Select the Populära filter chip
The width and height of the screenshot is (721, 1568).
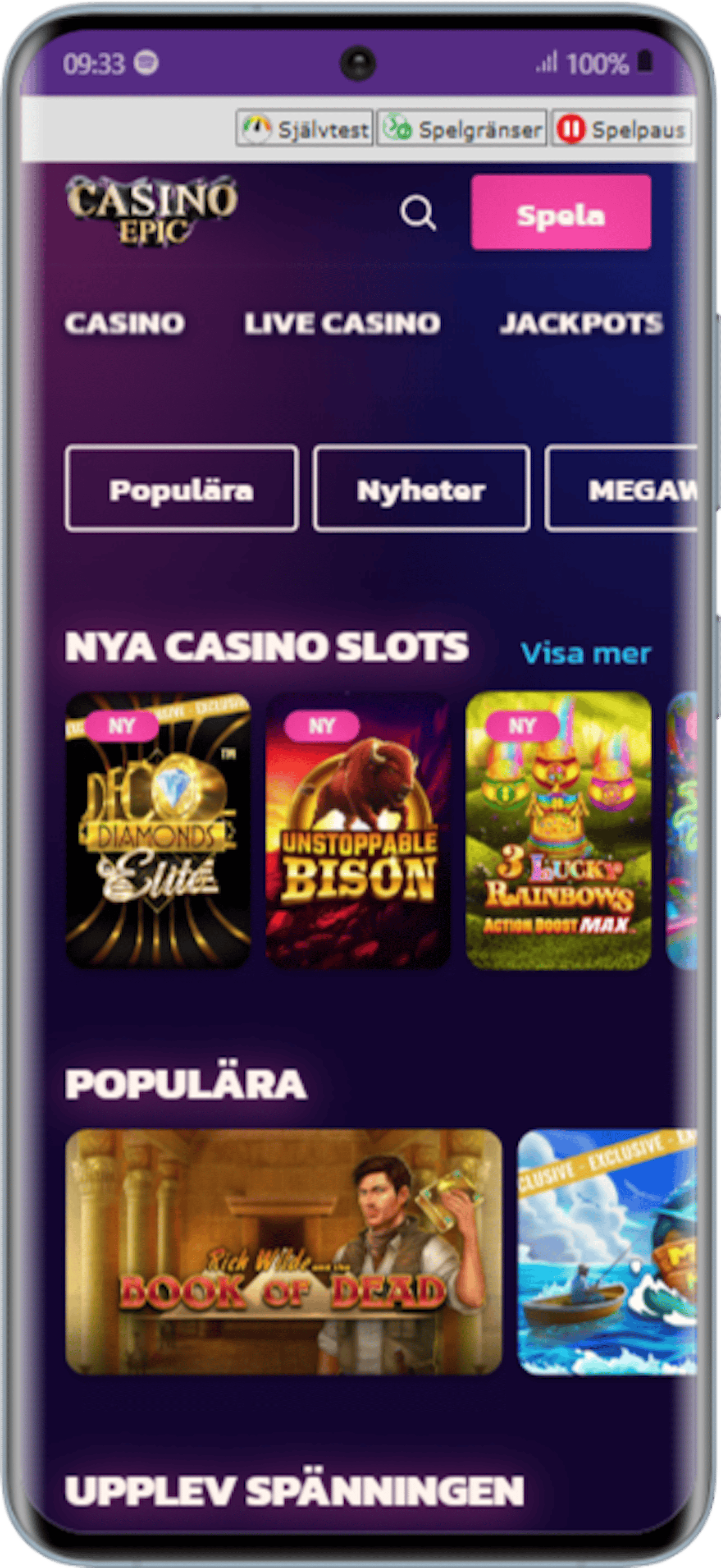click(x=181, y=490)
